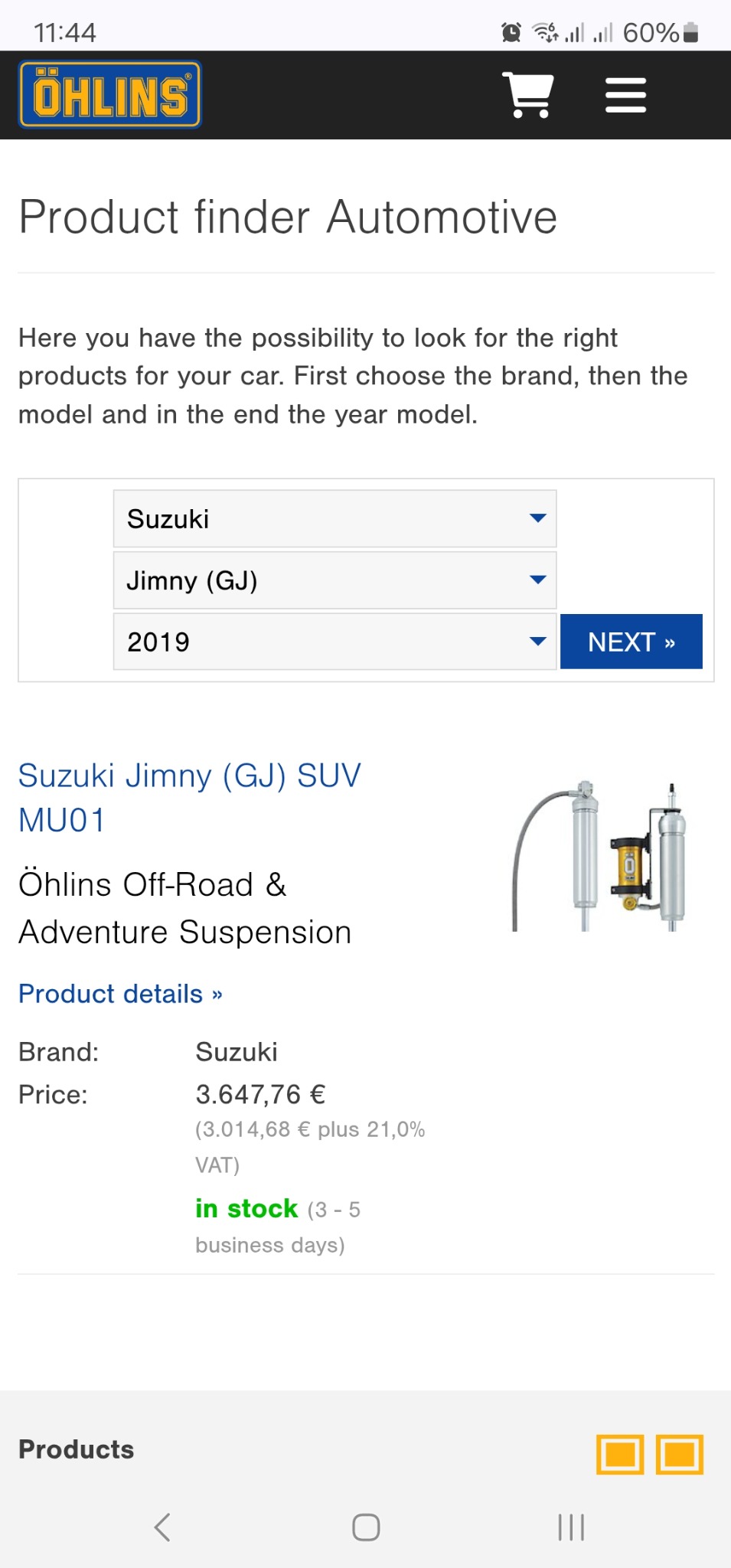Expand the 2019 year dropdown
Viewport: 731px width, 1568px height.
click(334, 642)
